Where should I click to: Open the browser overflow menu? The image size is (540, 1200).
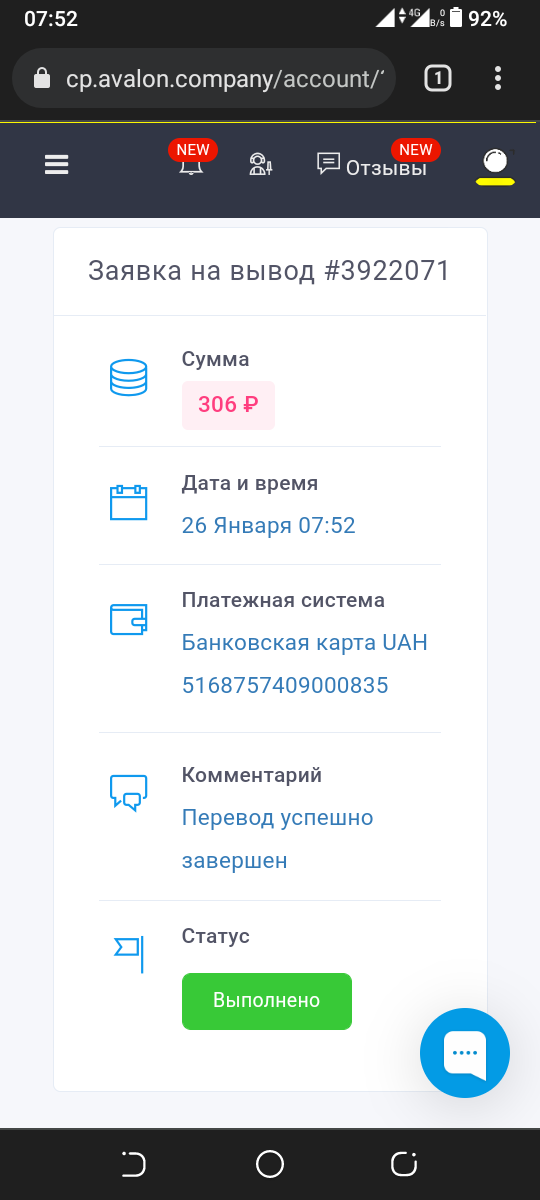(x=498, y=78)
